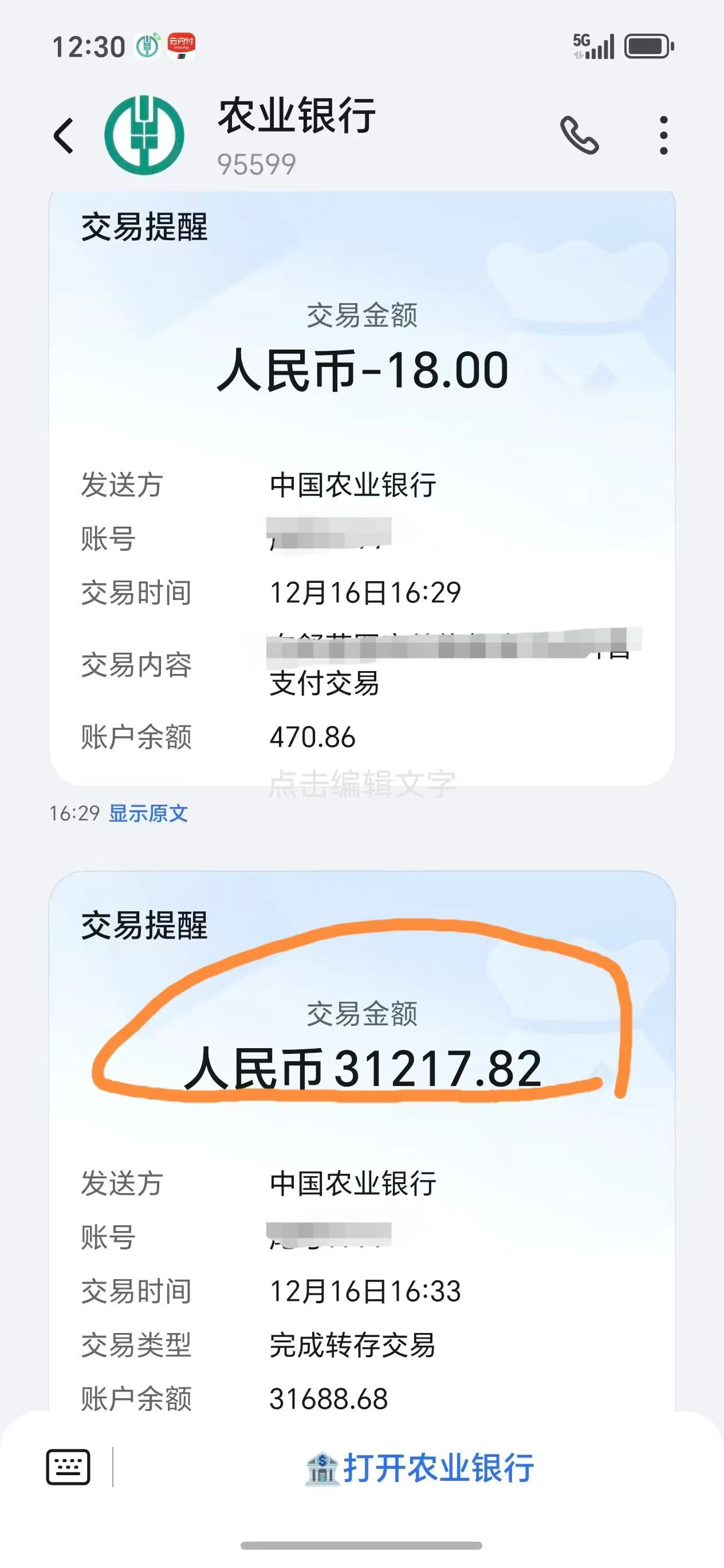Tap 打开农业银行 button
The image size is (724, 1568).
tap(420, 1468)
